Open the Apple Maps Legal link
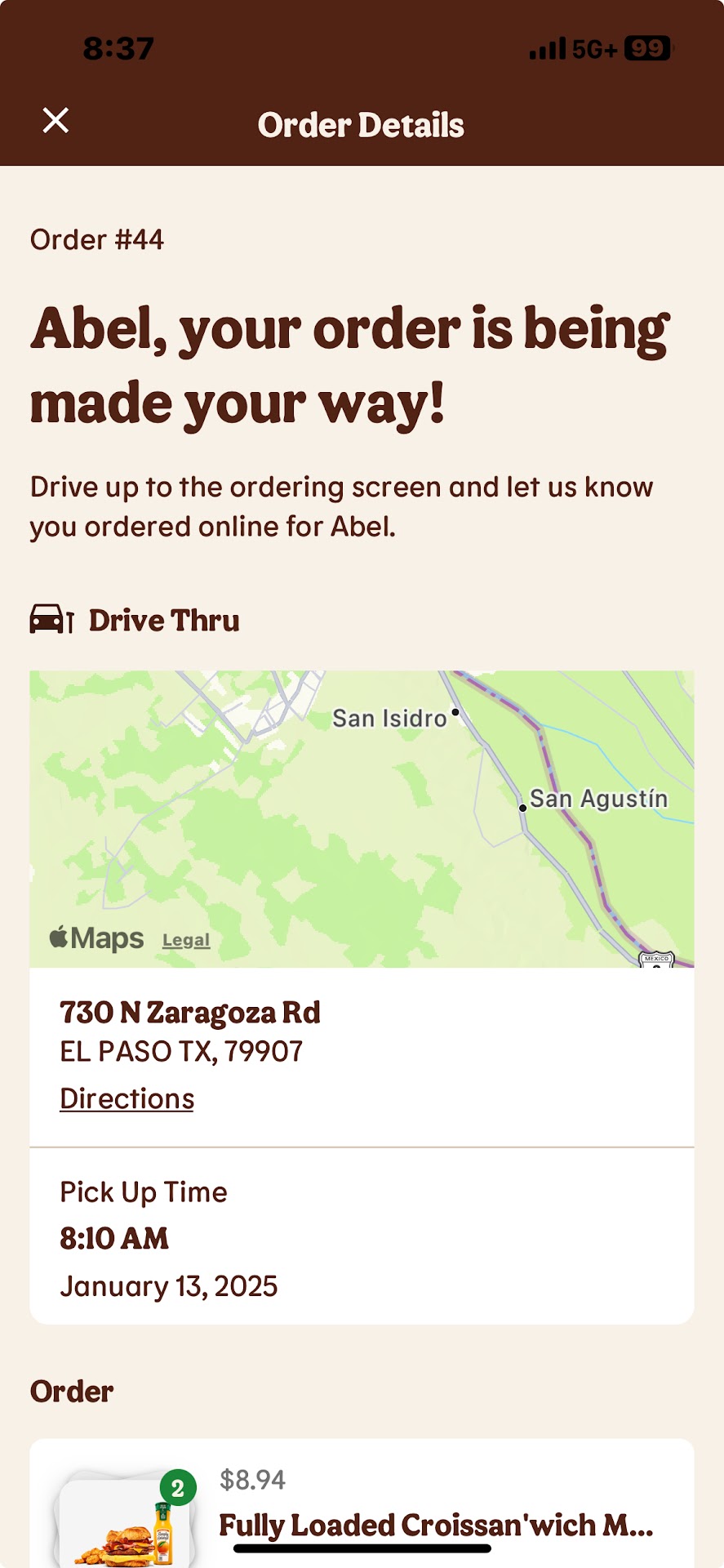This screenshot has width=724, height=1568. 186,940
